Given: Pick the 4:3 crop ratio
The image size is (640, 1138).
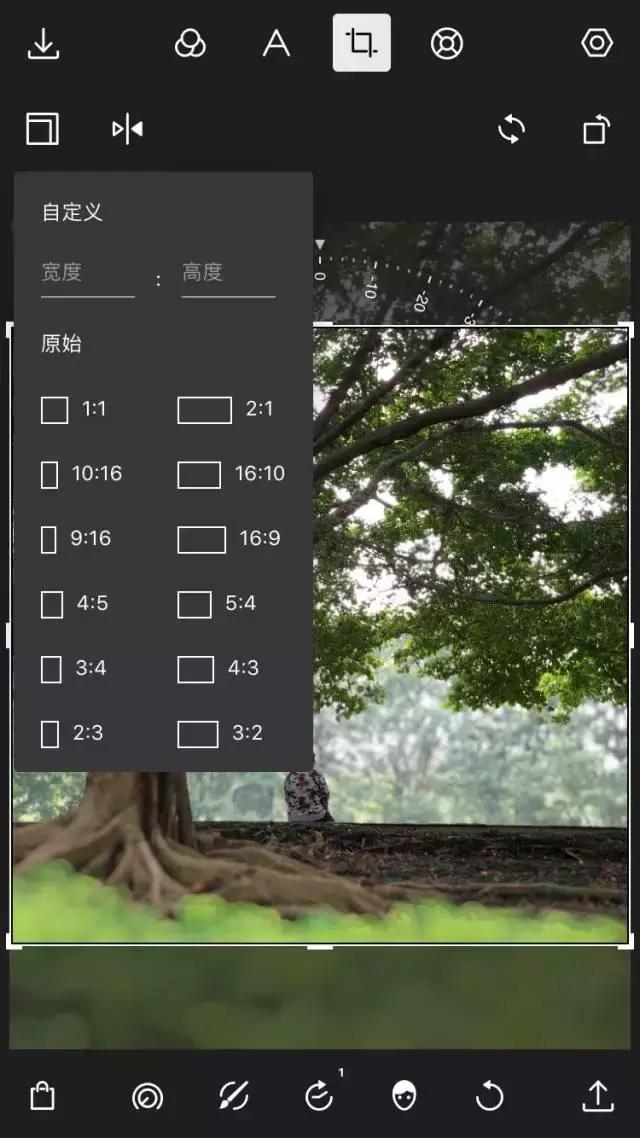Looking at the screenshot, I should click(219, 668).
